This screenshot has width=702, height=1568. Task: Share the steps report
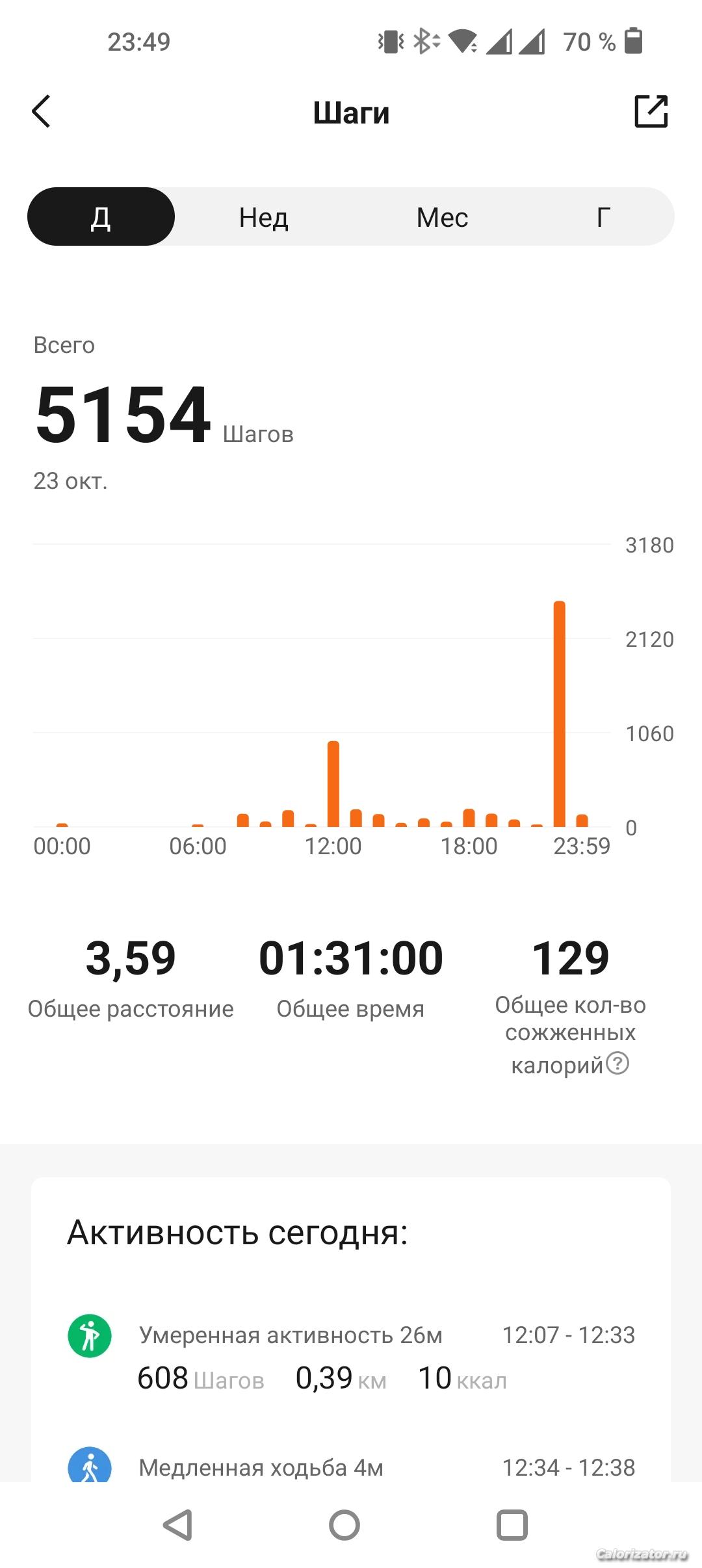(x=651, y=111)
